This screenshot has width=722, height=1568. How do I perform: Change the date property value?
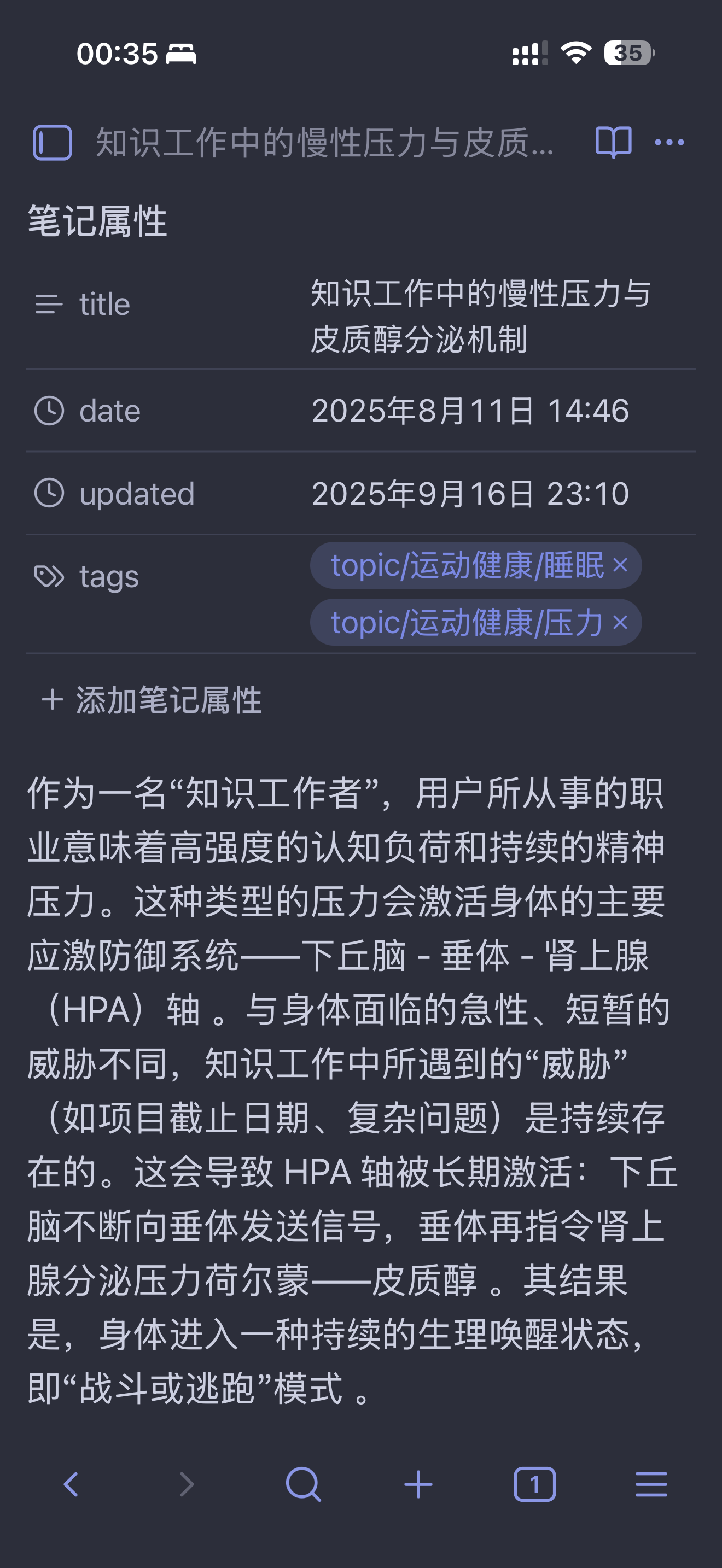point(470,410)
